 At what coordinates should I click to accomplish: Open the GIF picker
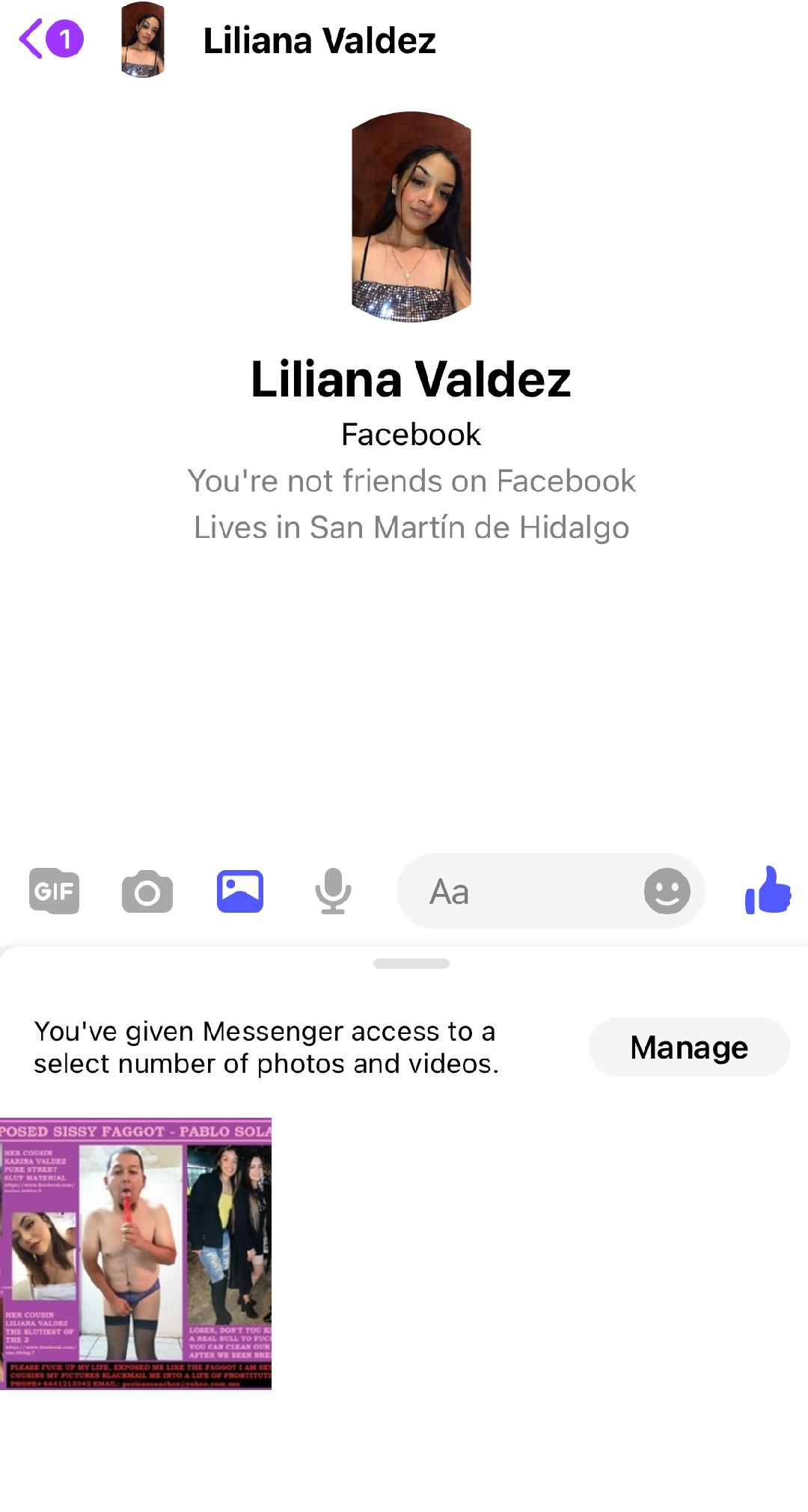(54, 891)
